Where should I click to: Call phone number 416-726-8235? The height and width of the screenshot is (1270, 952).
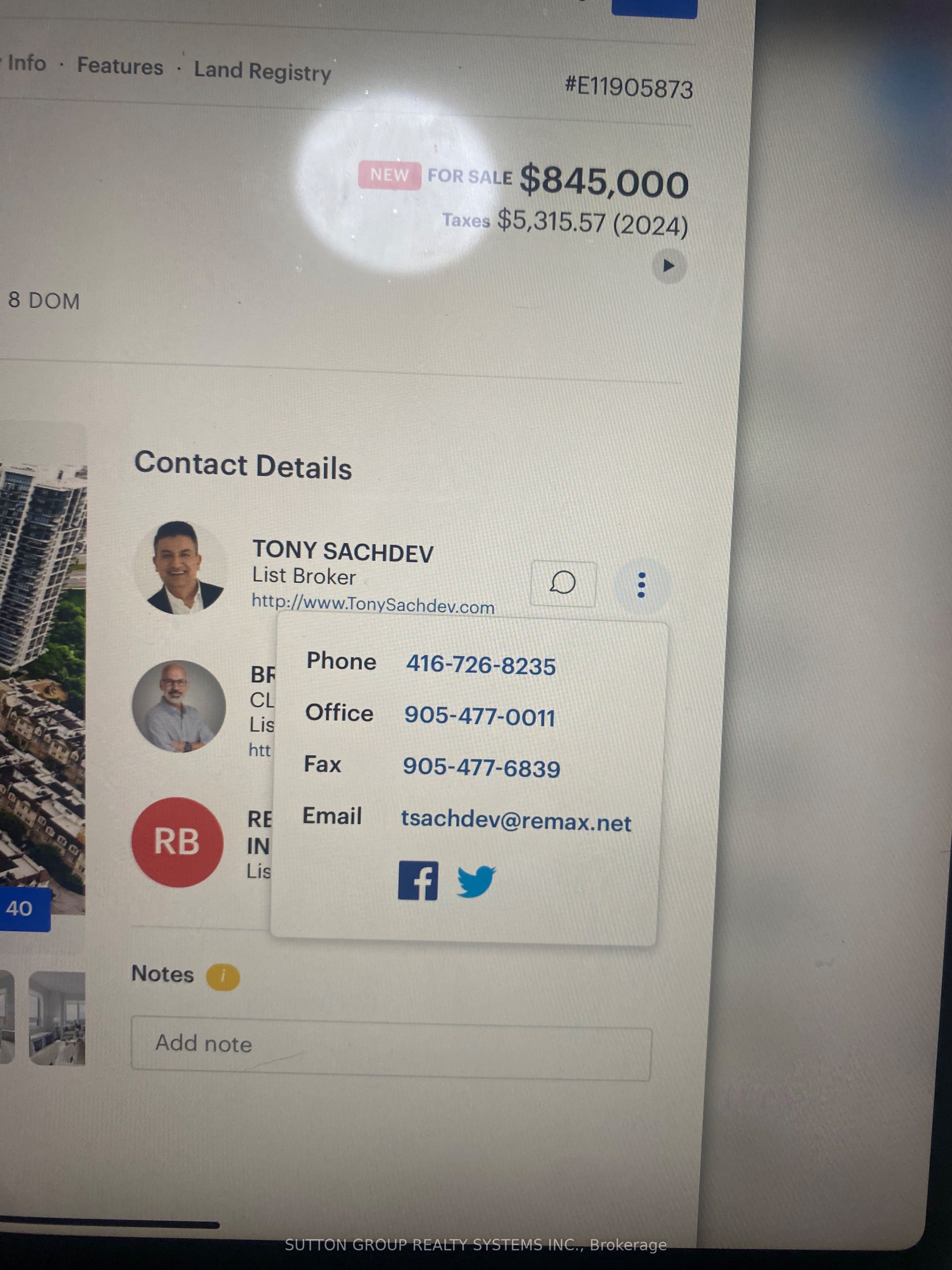(480, 665)
